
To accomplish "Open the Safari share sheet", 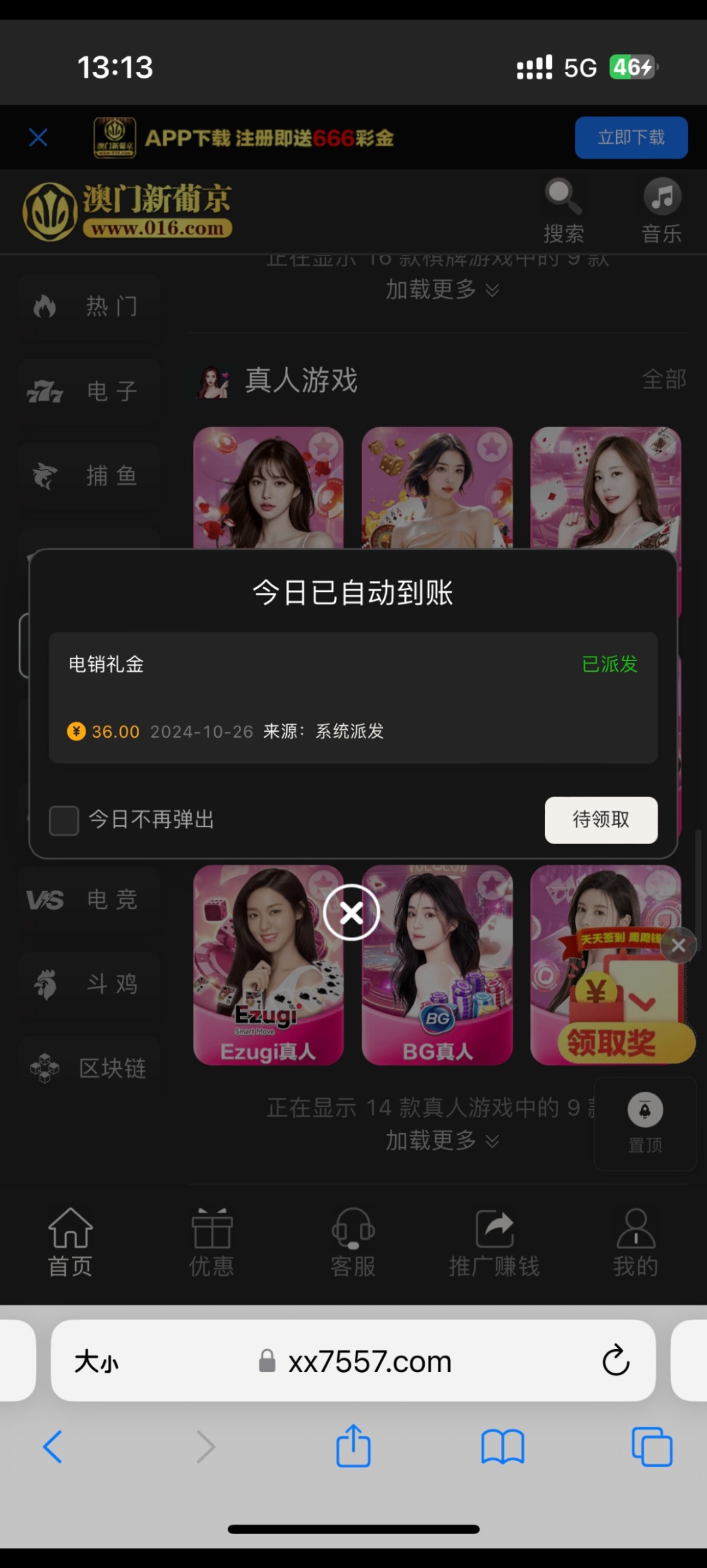I will [x=354, y=1446].
